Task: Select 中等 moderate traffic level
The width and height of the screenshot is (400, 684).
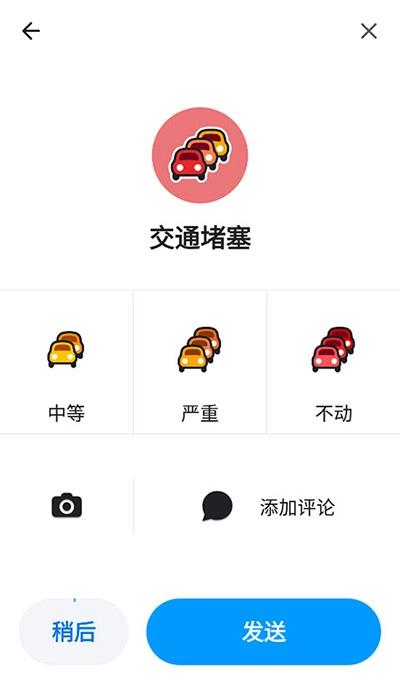Action: [66, 362]
